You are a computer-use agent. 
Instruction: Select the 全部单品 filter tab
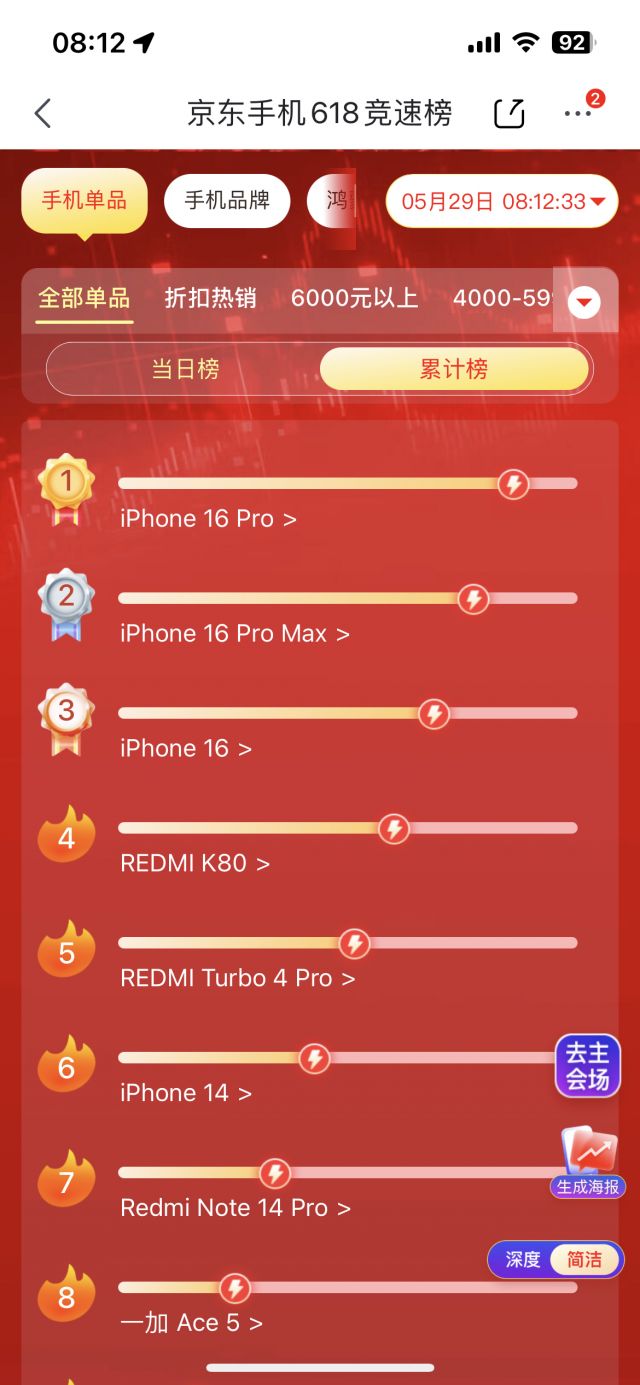pos(84,297)
